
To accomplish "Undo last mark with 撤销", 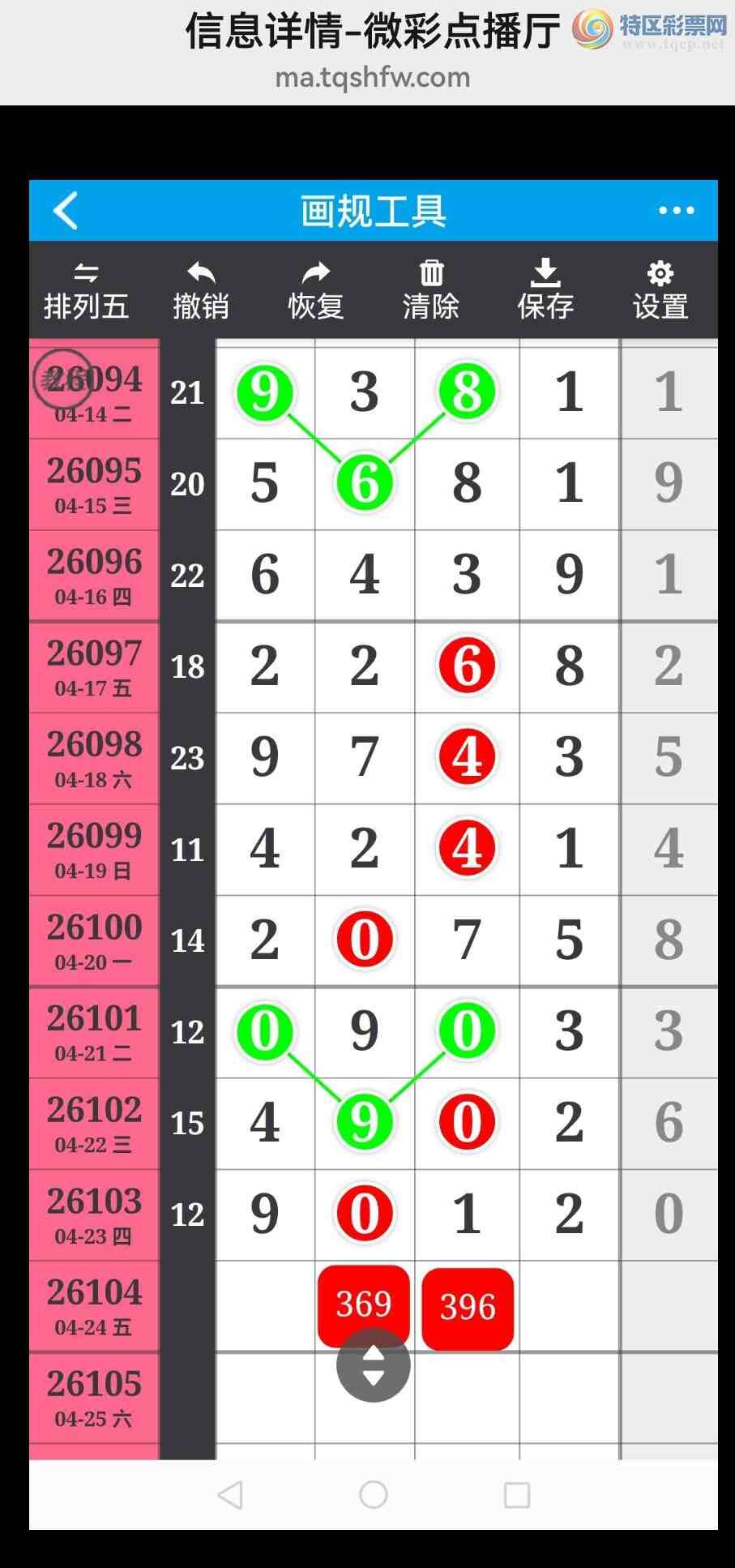I will coord(201,292).
